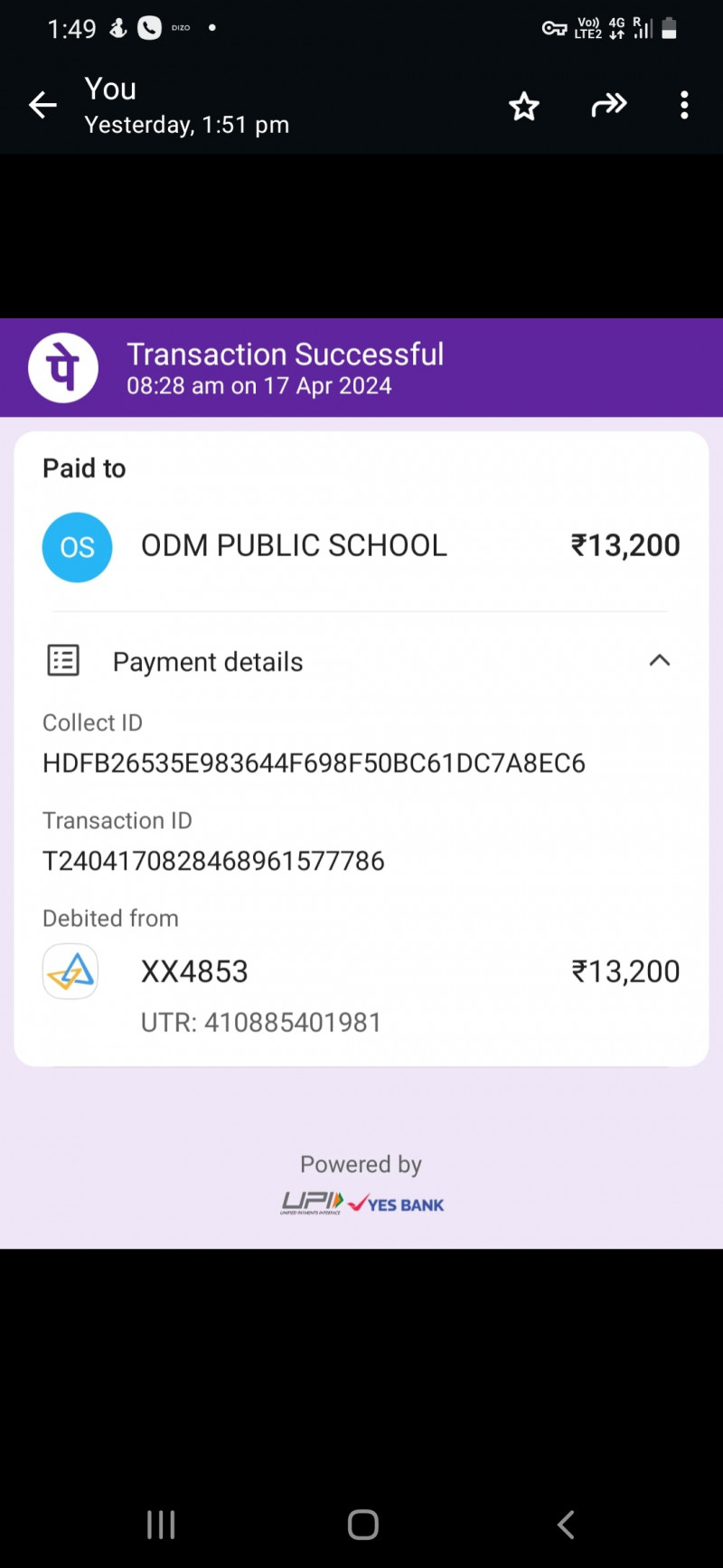Screen dimensions: 723x1568
Task: Forward this image to another chat
Action: 608,105
